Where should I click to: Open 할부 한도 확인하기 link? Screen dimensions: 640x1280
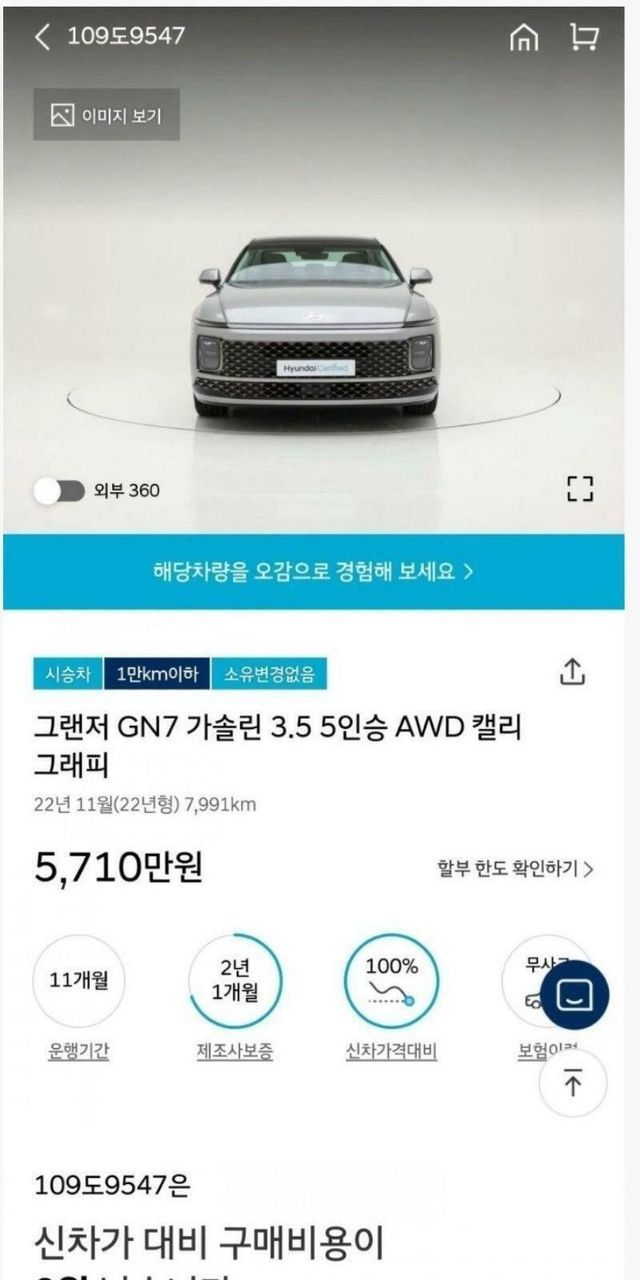tap(515, 869)
